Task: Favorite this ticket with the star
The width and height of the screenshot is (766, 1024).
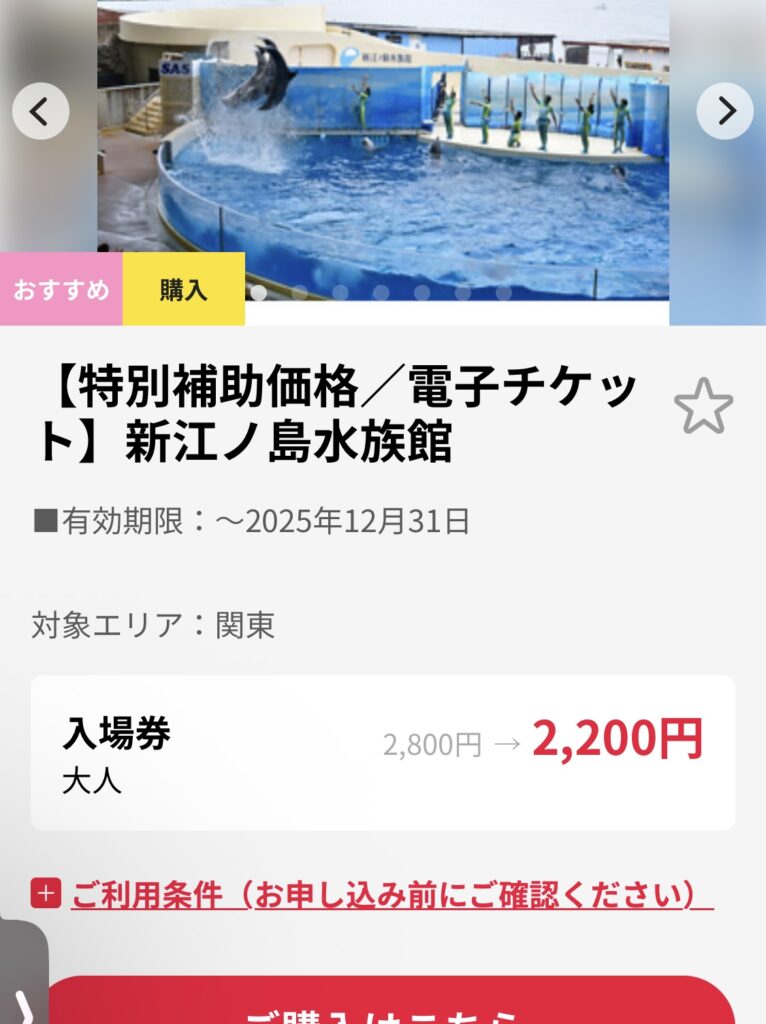Action: tap(703, 406)
